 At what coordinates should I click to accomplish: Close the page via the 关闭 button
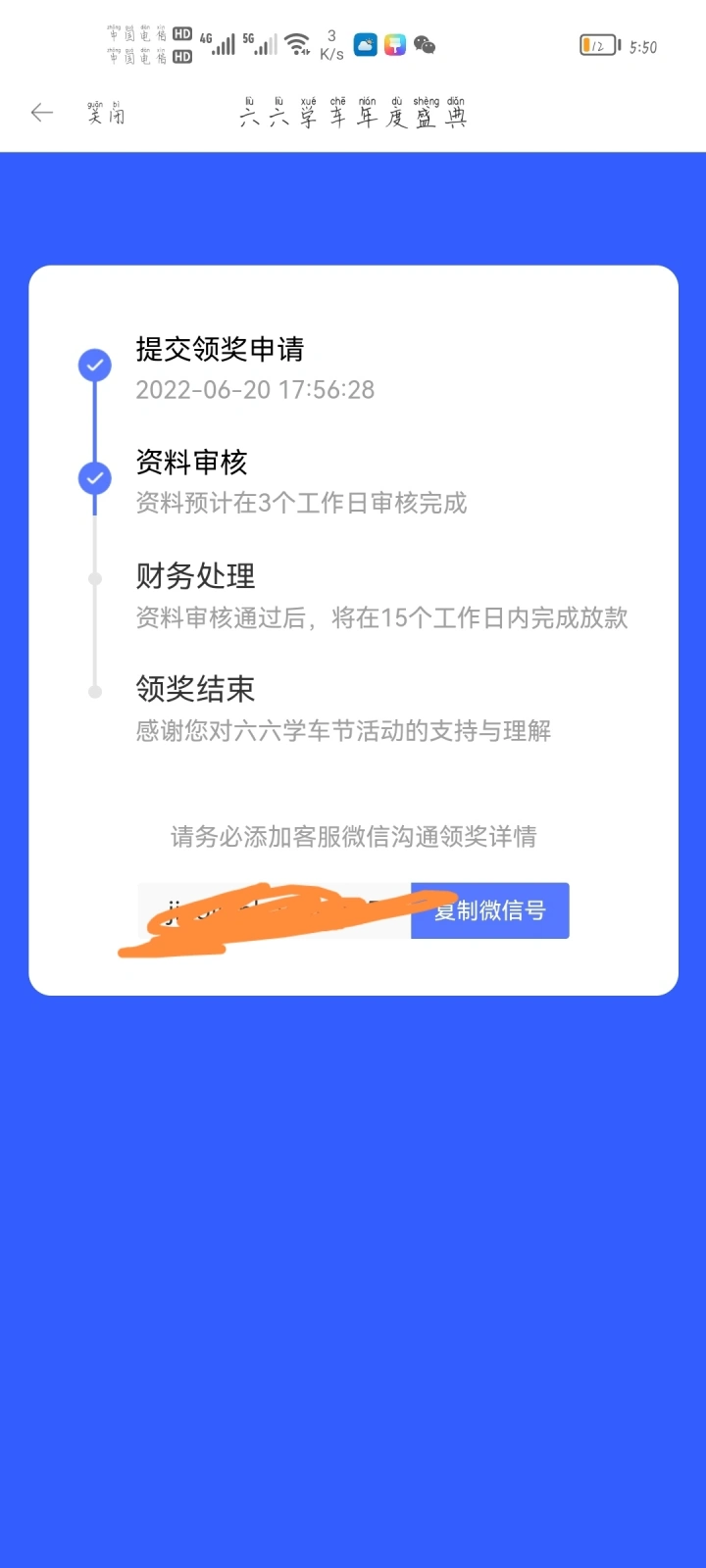pyautogui.click(x=106, y=114)
